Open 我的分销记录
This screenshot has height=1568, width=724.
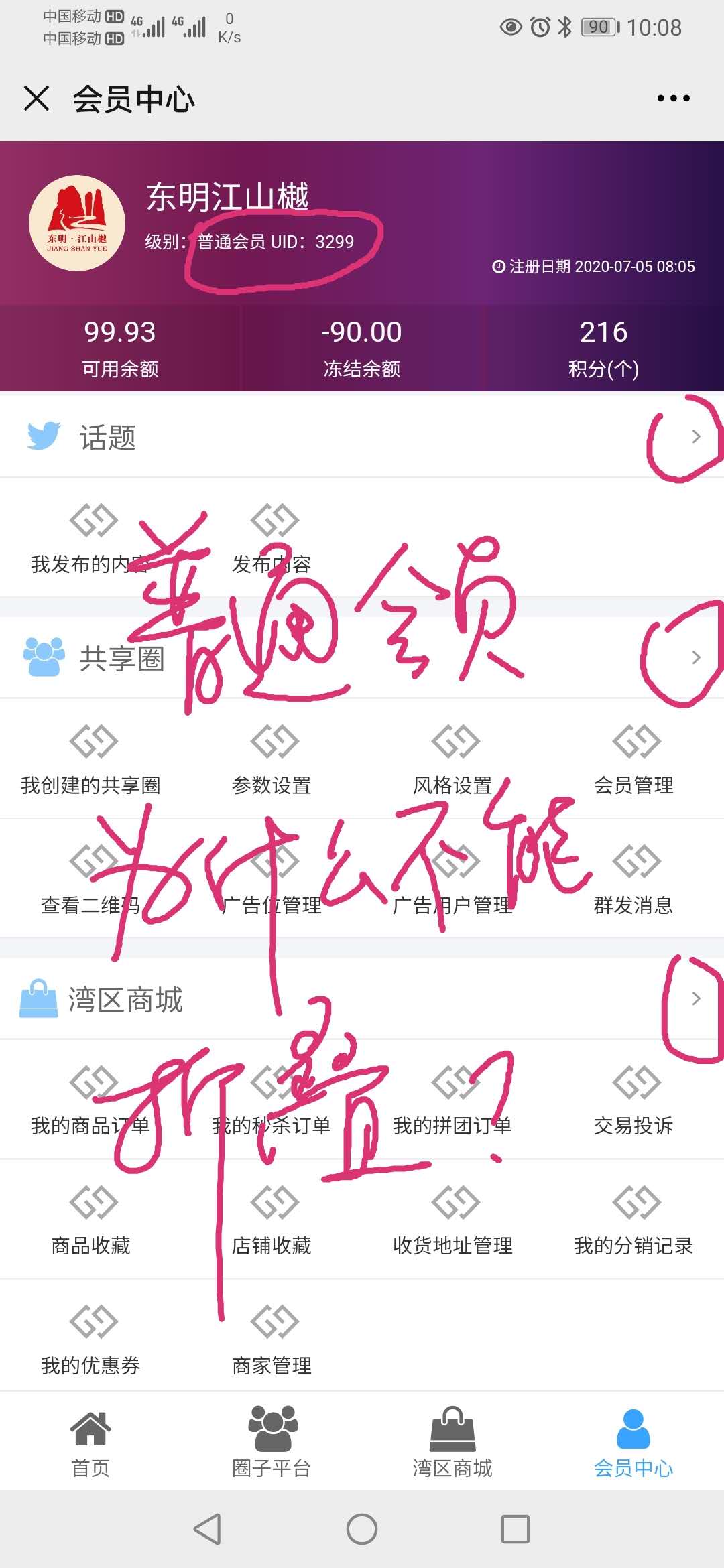pyautogui.click(x=634, y=1220)
